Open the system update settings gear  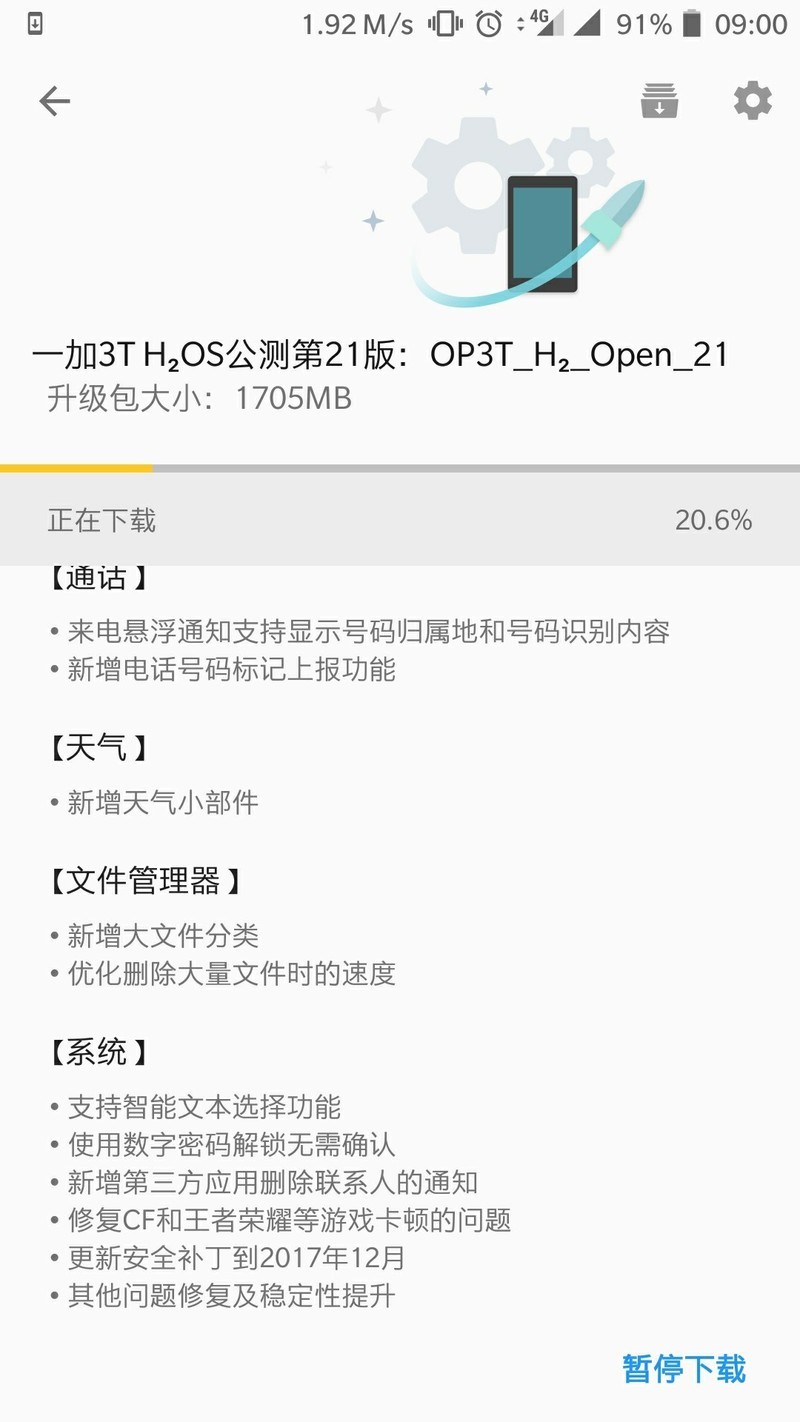coord(752,100)
